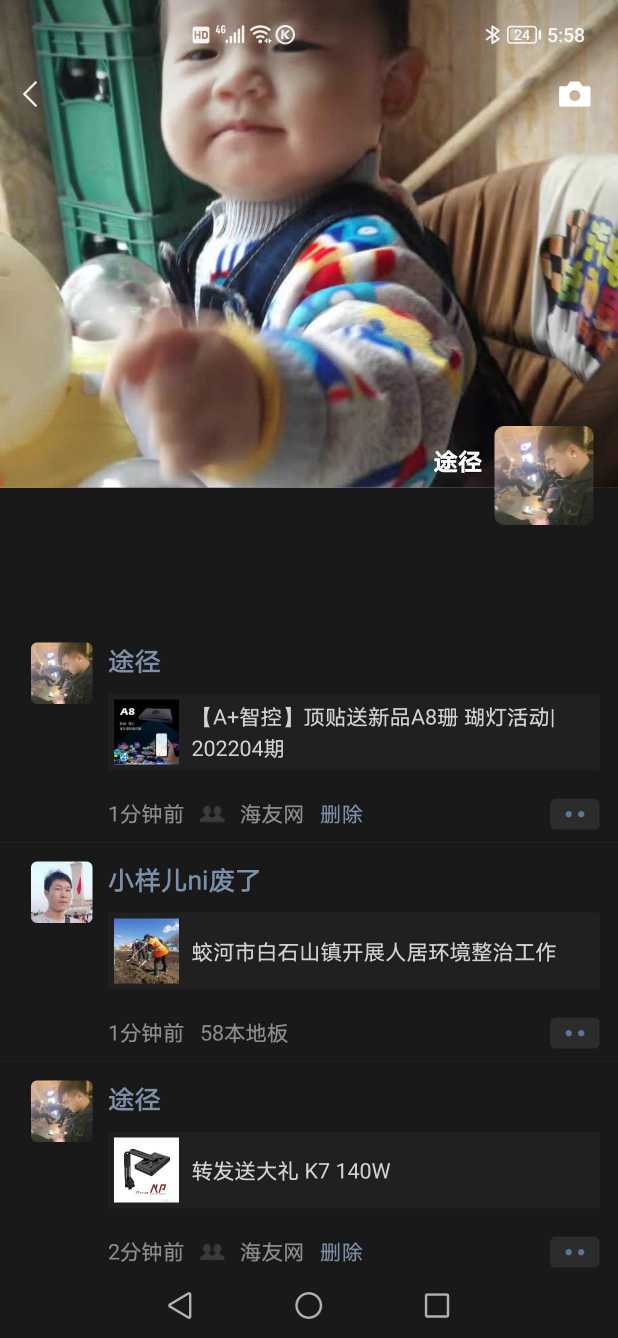The width and height of the screenshot is (618, 1338).
Task: Tap the cover photo to change it
Action: tap(300, 250)
